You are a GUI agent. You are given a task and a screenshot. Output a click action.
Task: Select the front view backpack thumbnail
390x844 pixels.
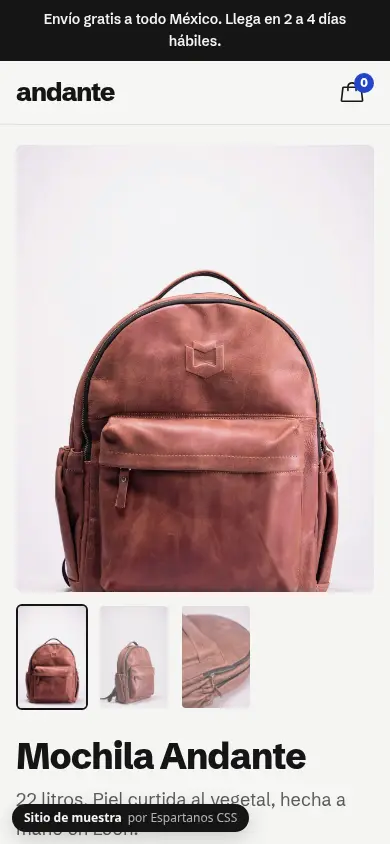[52, 657]
